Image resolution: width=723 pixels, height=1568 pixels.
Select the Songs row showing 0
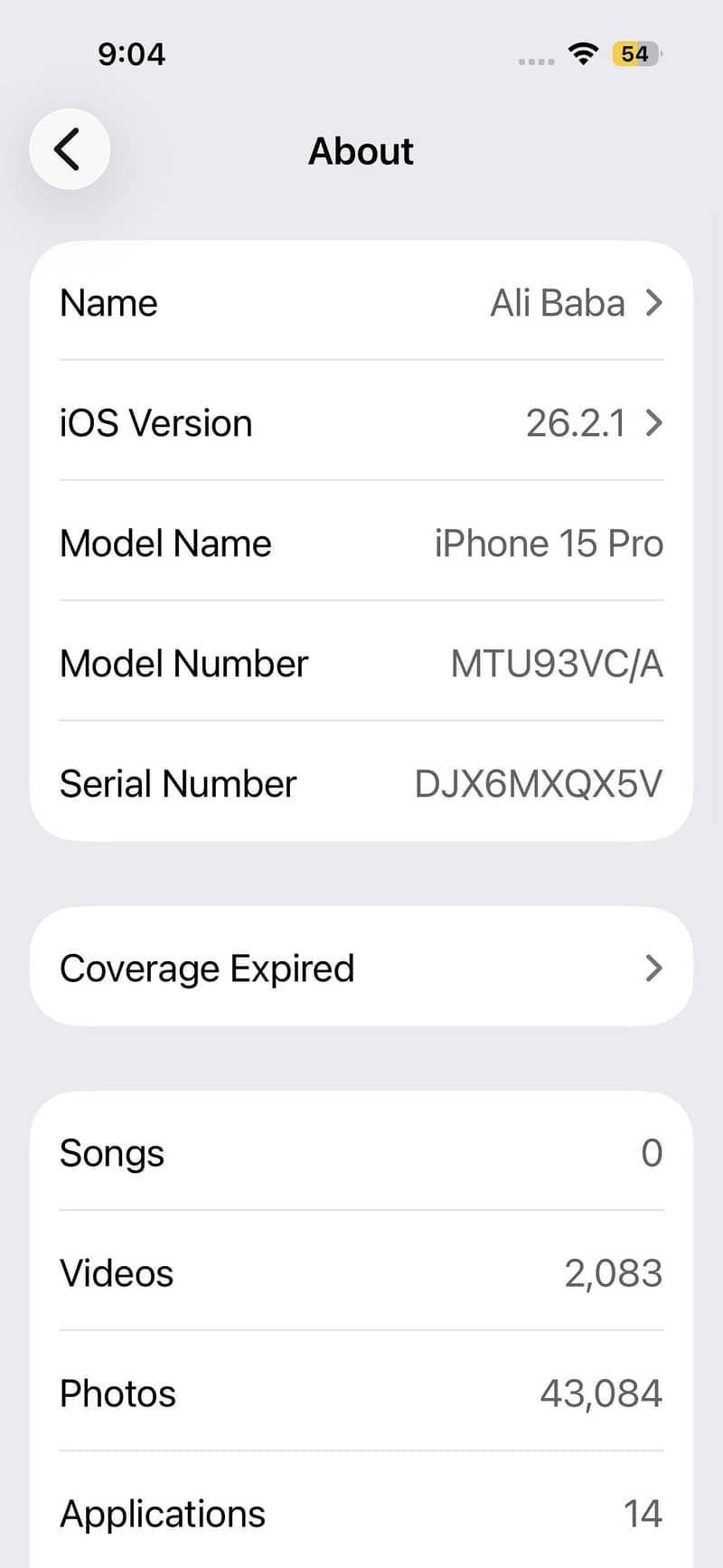[361, 1152]
